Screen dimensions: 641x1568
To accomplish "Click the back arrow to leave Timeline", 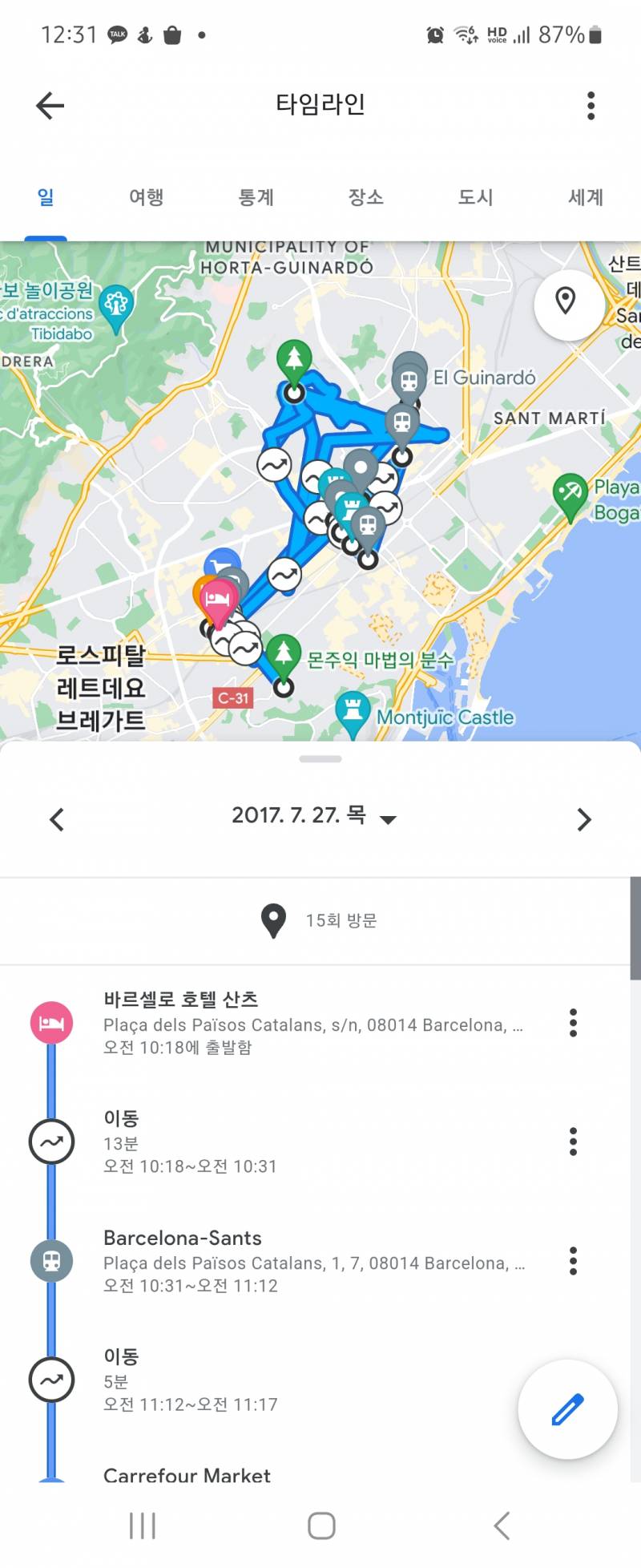I will pos(49,105).
